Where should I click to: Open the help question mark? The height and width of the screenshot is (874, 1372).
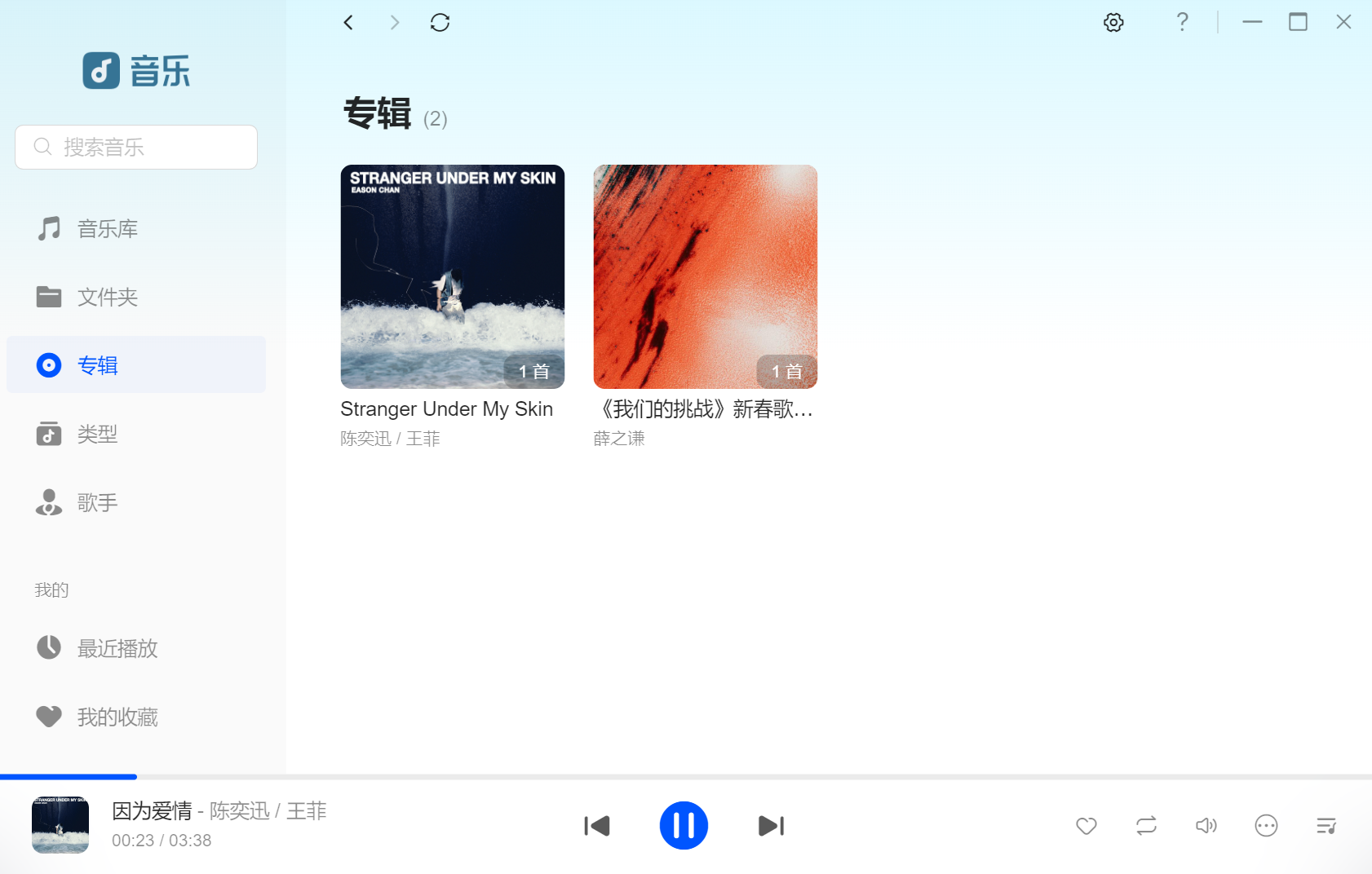coord(1182,23)
